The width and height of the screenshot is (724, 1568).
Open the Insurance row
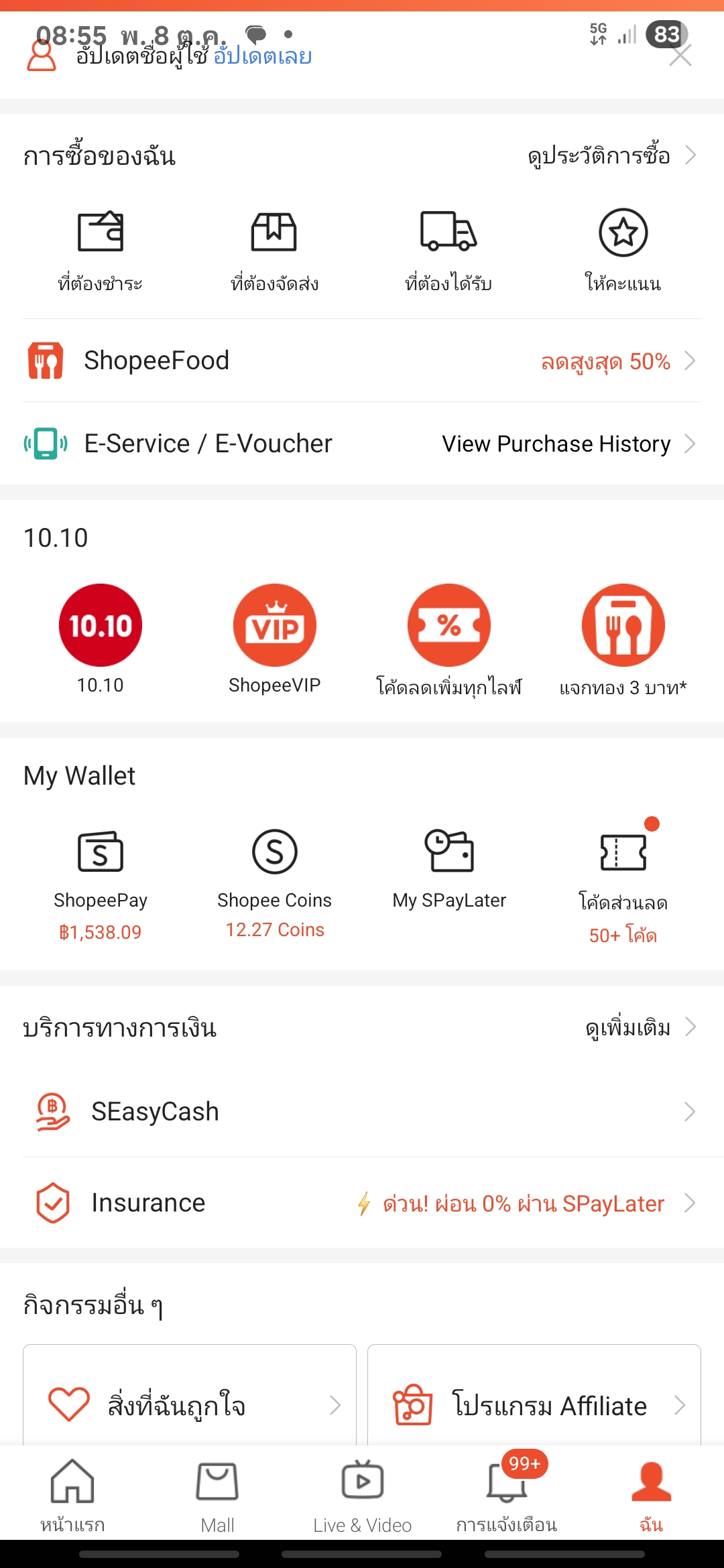coord(362,1203)
